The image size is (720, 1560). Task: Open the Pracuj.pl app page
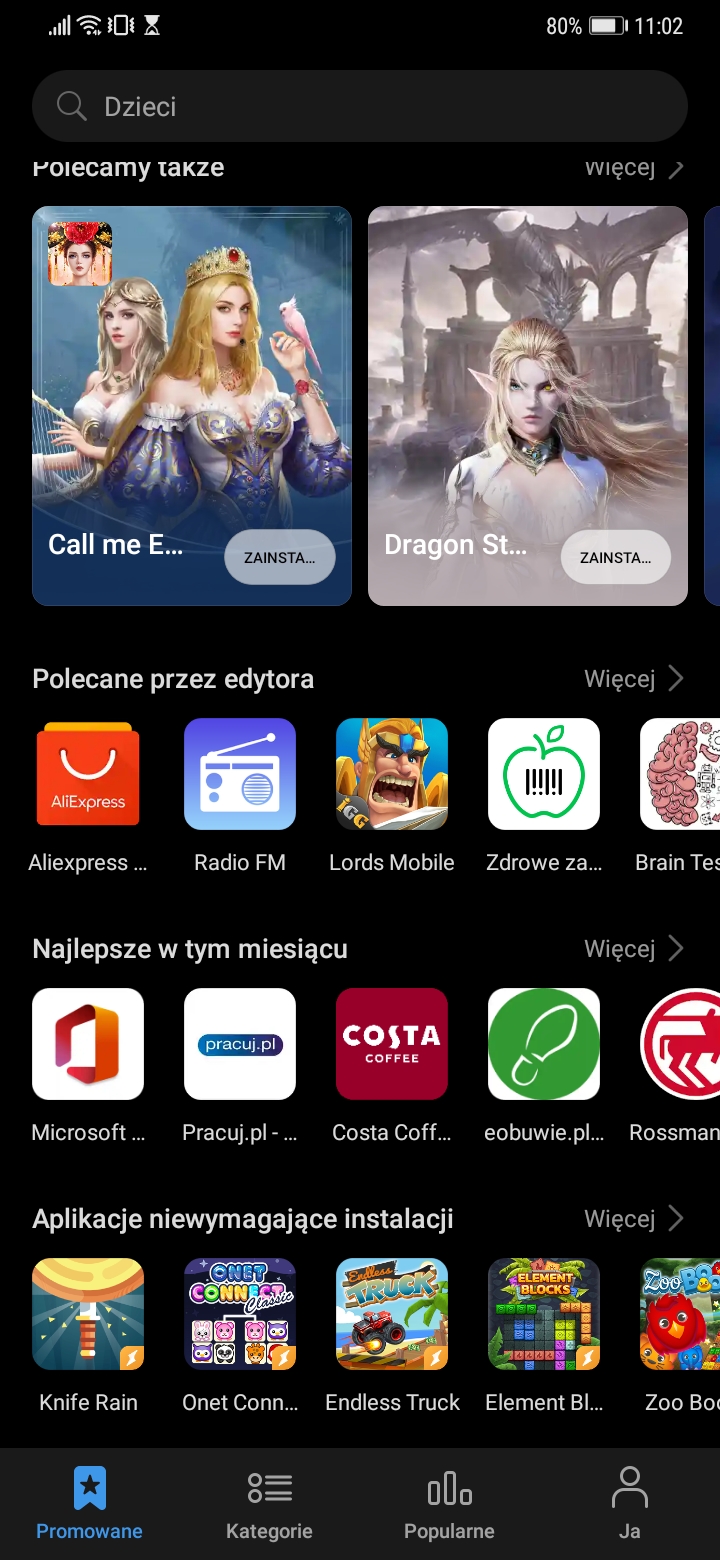tap(240, 1044)
